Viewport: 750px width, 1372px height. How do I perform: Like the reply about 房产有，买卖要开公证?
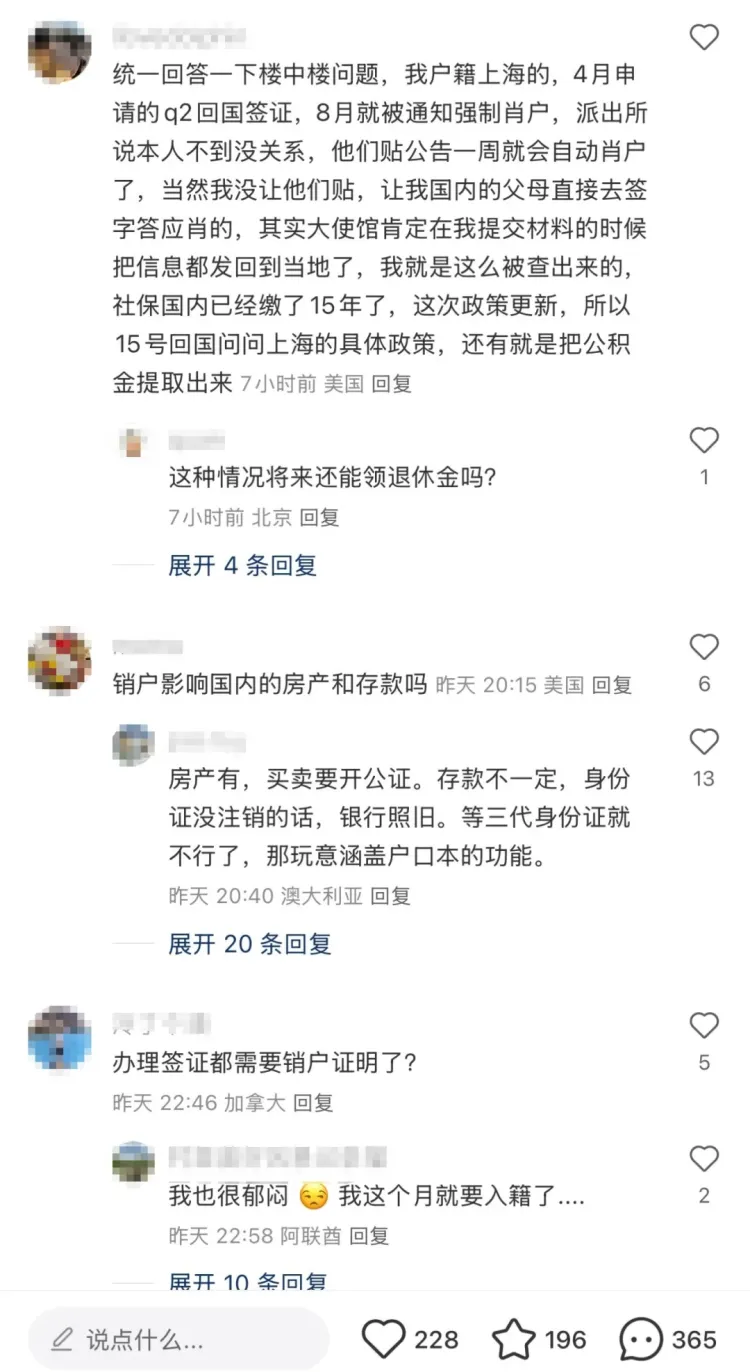[x=704, y=742]
